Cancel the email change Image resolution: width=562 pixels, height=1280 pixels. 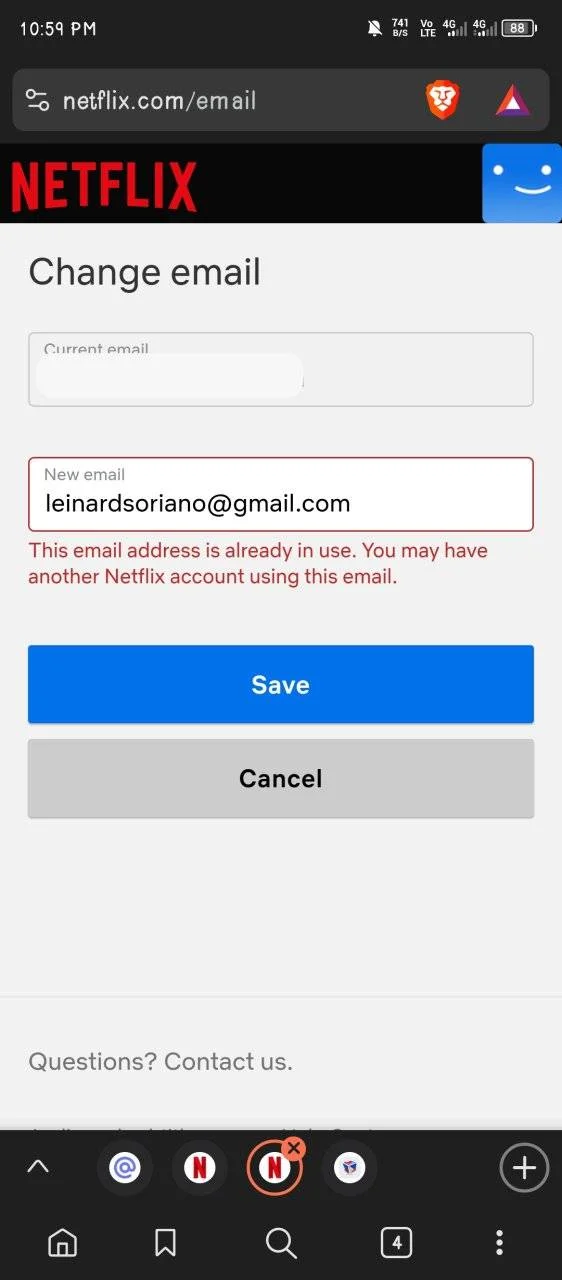(281, 778)
